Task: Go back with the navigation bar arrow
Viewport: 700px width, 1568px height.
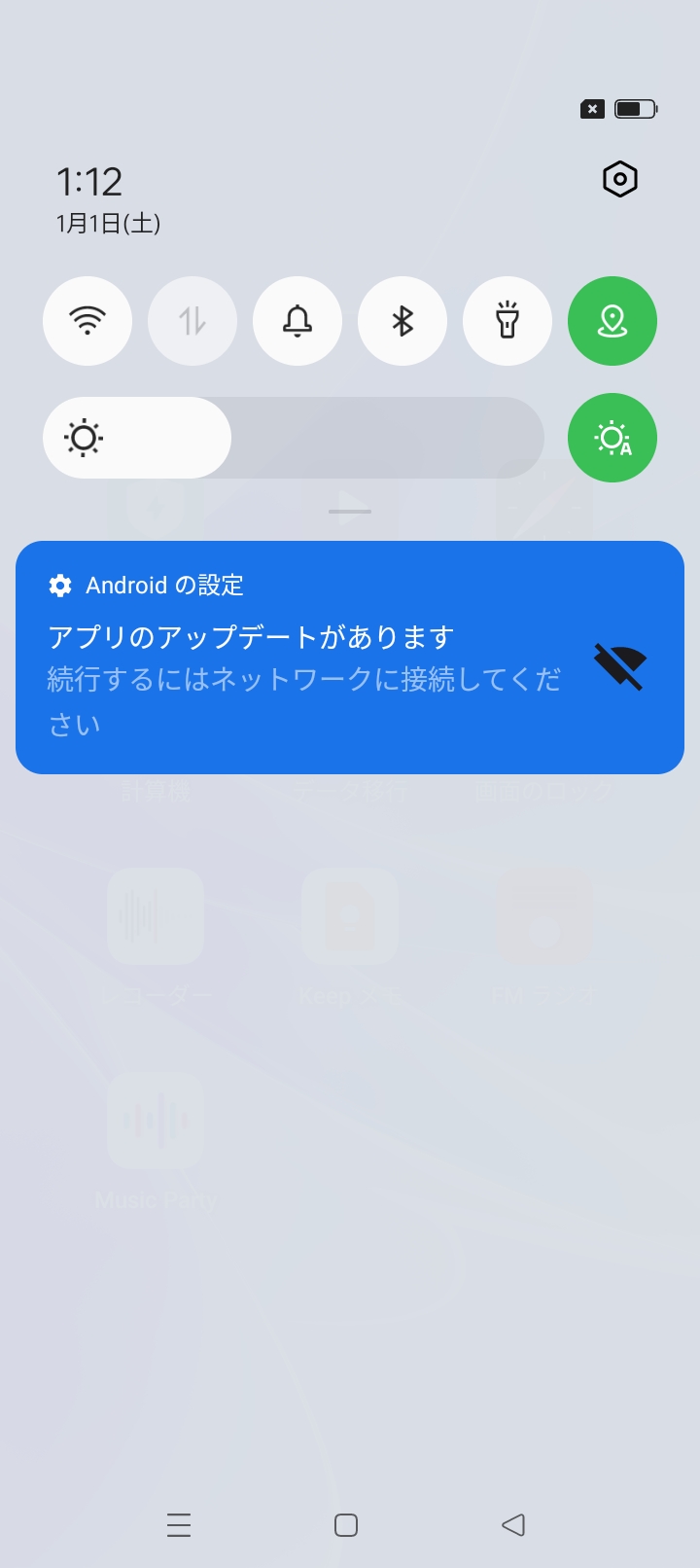Action: pos(513,1524)
